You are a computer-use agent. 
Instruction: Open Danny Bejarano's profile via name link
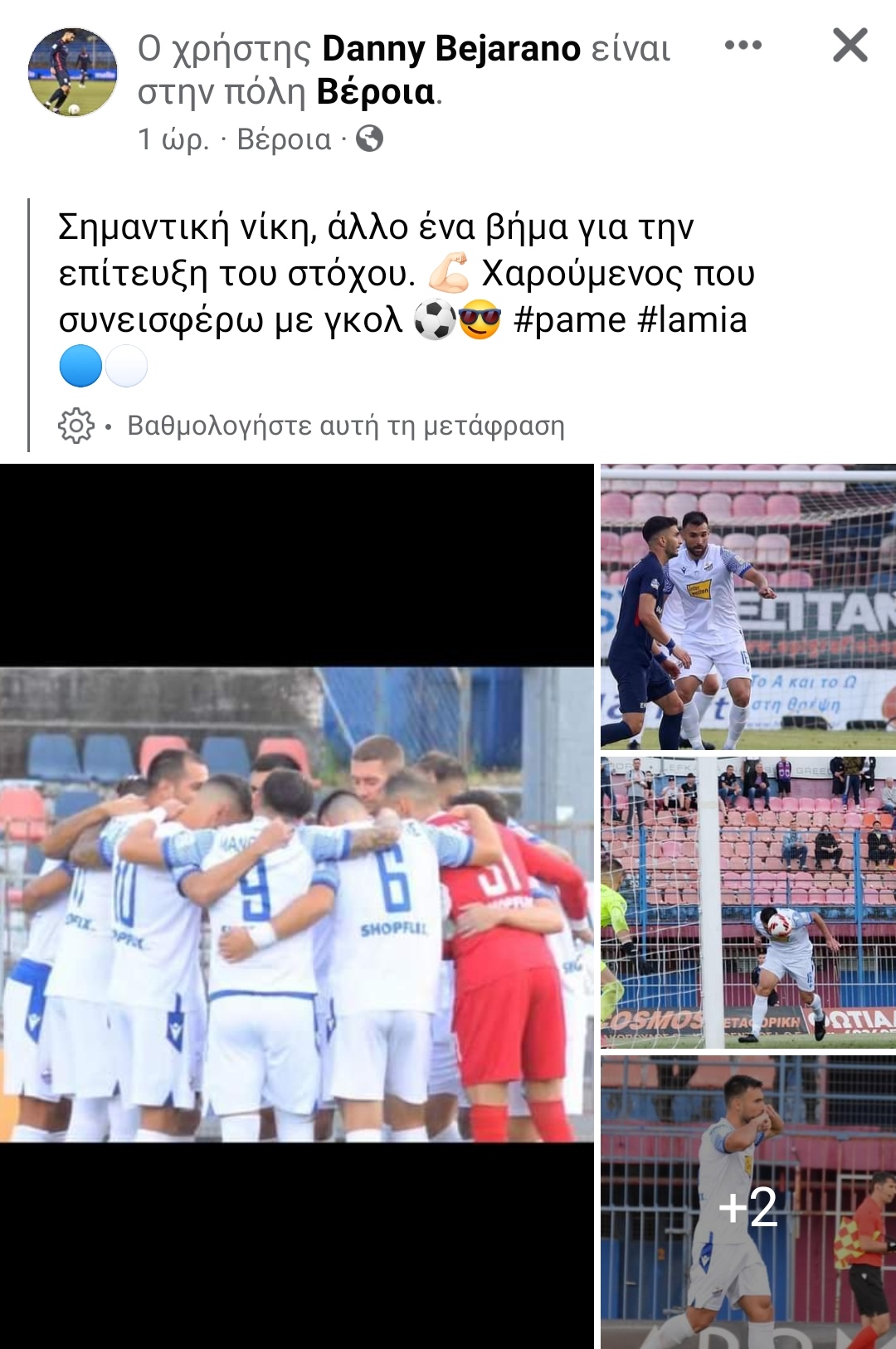coord(450,49)
